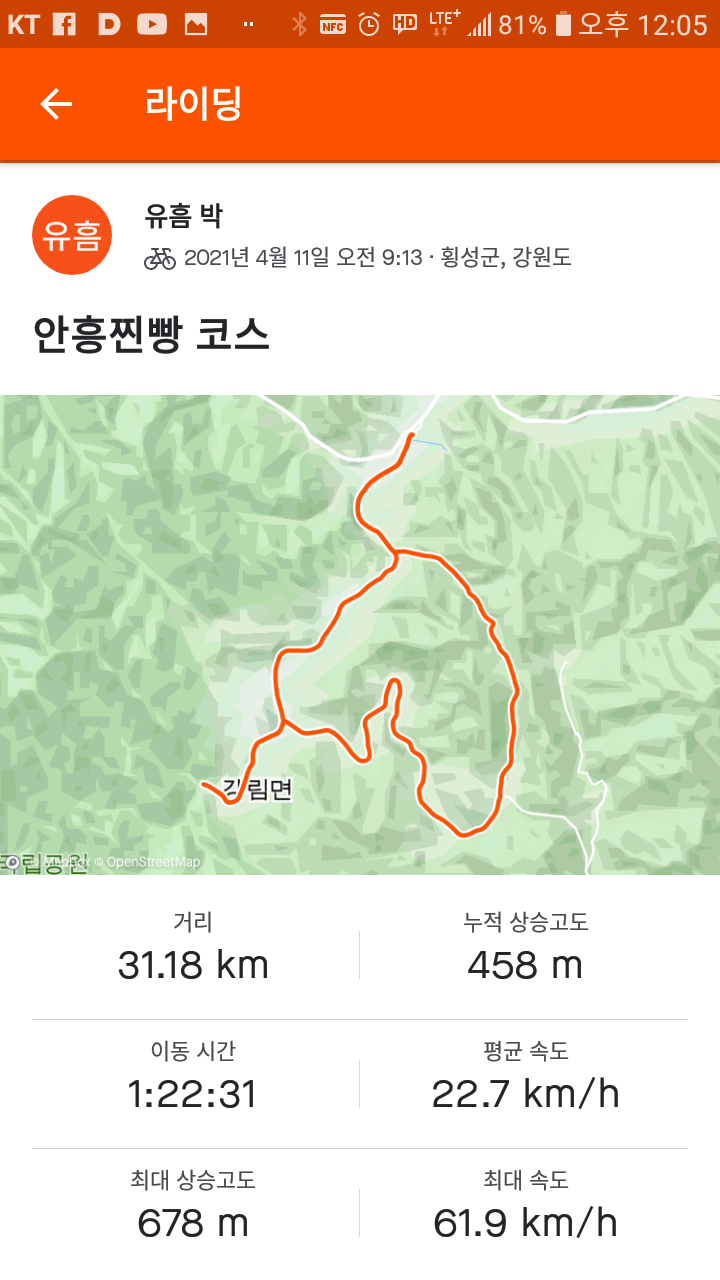
Task: Open the ride route map
Action: click(x=360, y=620)
